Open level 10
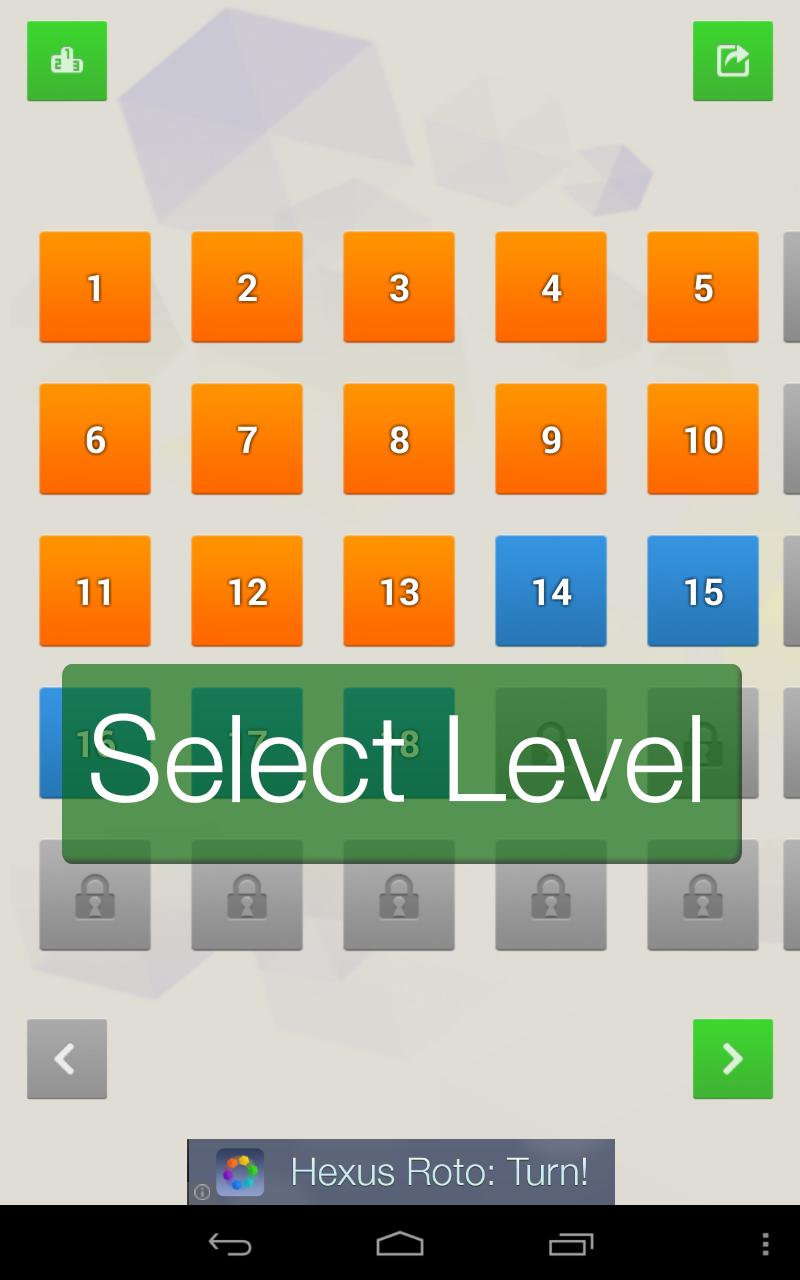 click(x=703, y=439)
